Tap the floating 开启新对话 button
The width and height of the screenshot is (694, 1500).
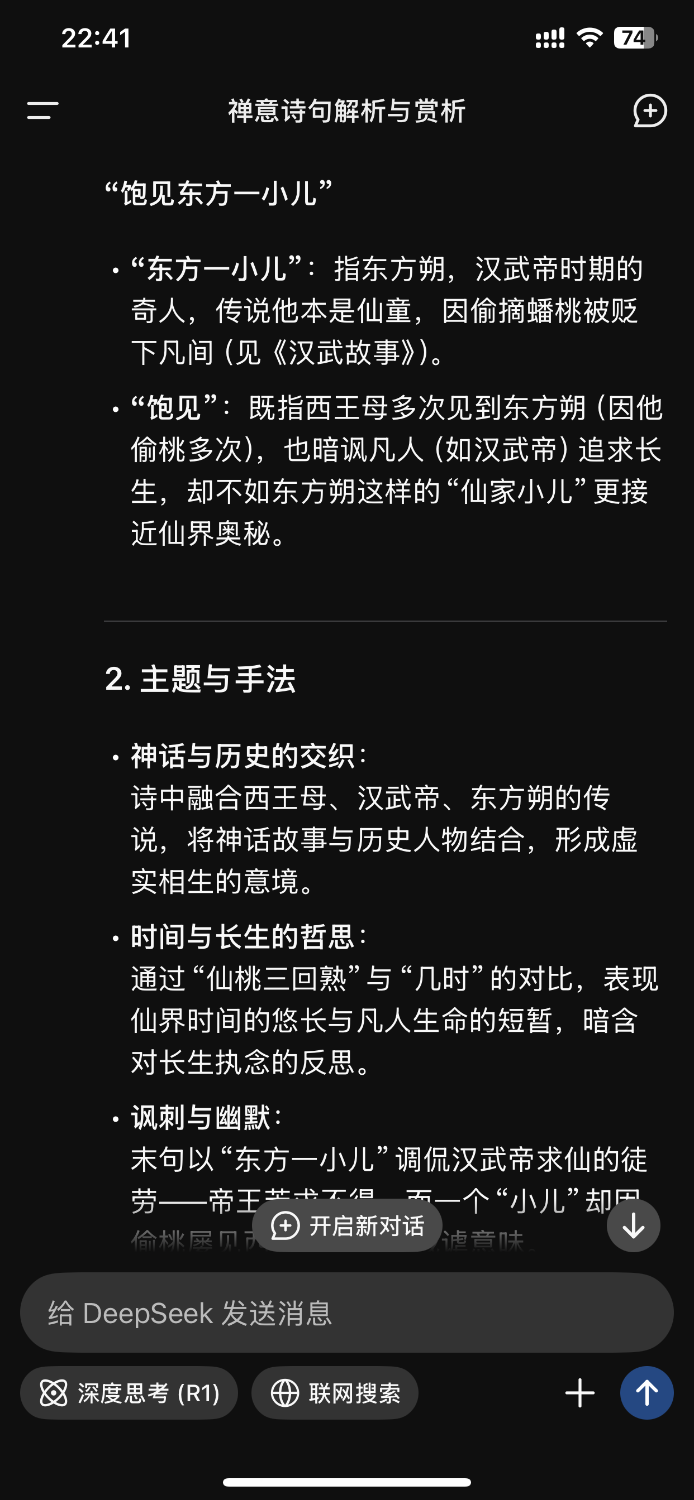(347, 1225)
